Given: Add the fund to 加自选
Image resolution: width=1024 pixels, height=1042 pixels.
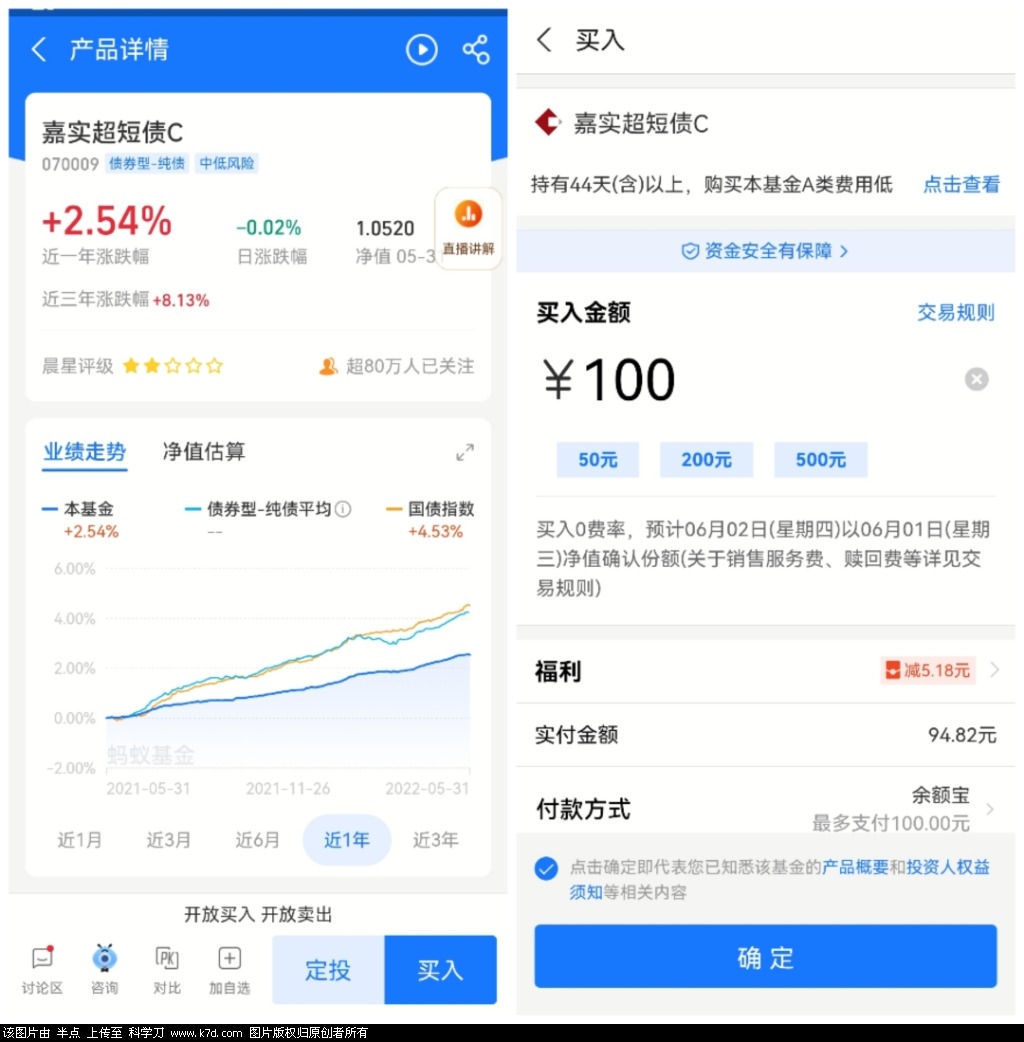Looking at the screenshot, I should 229,969.
